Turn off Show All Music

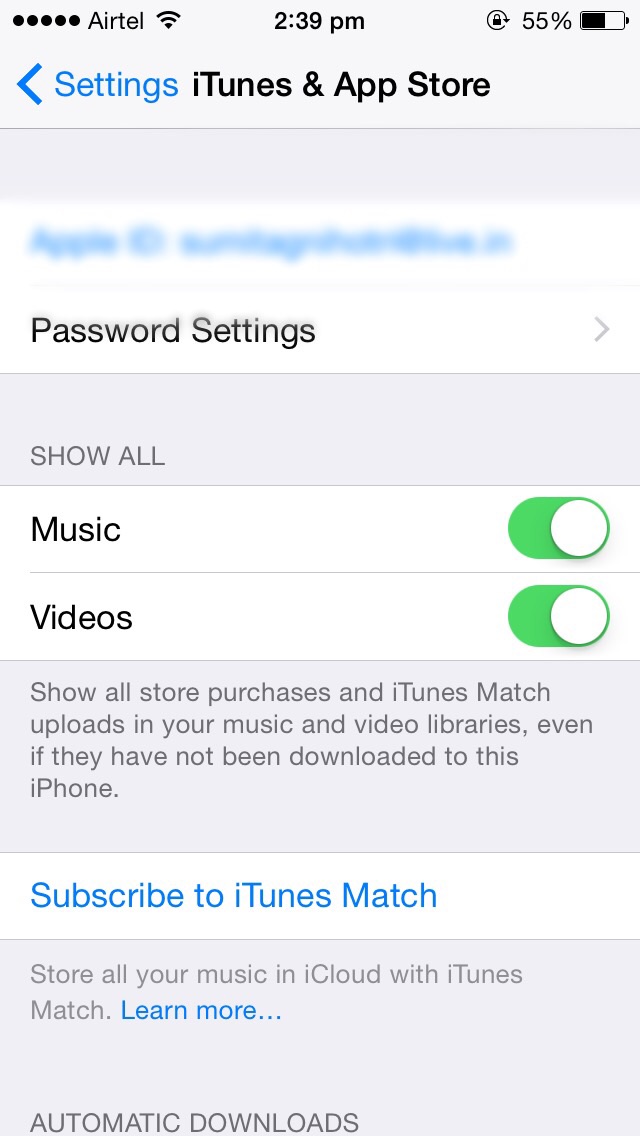558,528
